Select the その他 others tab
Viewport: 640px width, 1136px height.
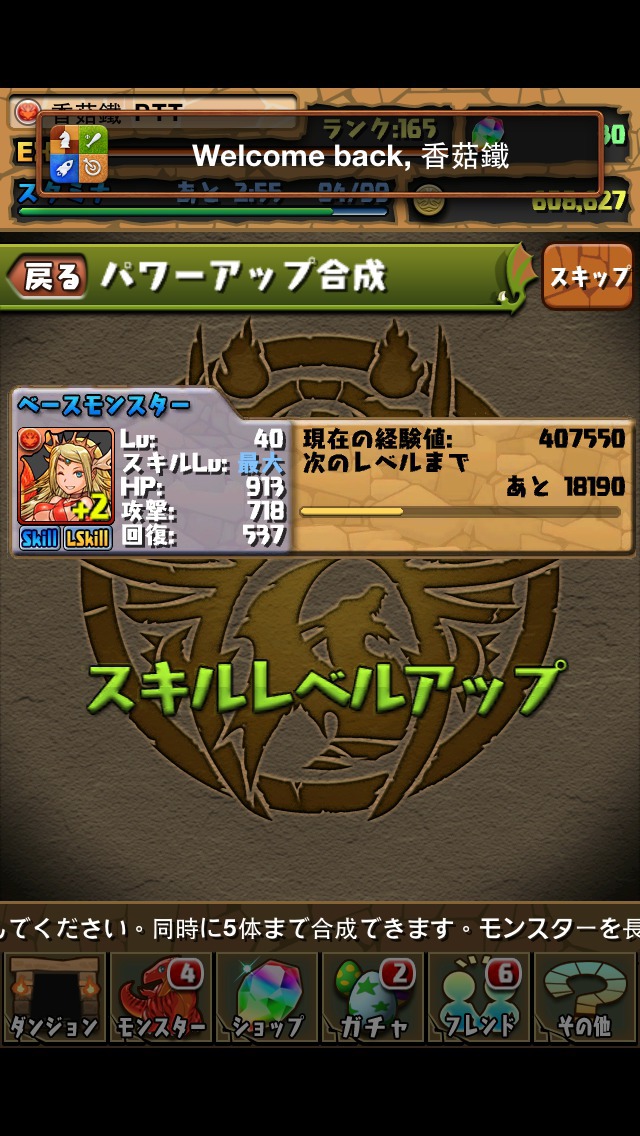point(586,997)
